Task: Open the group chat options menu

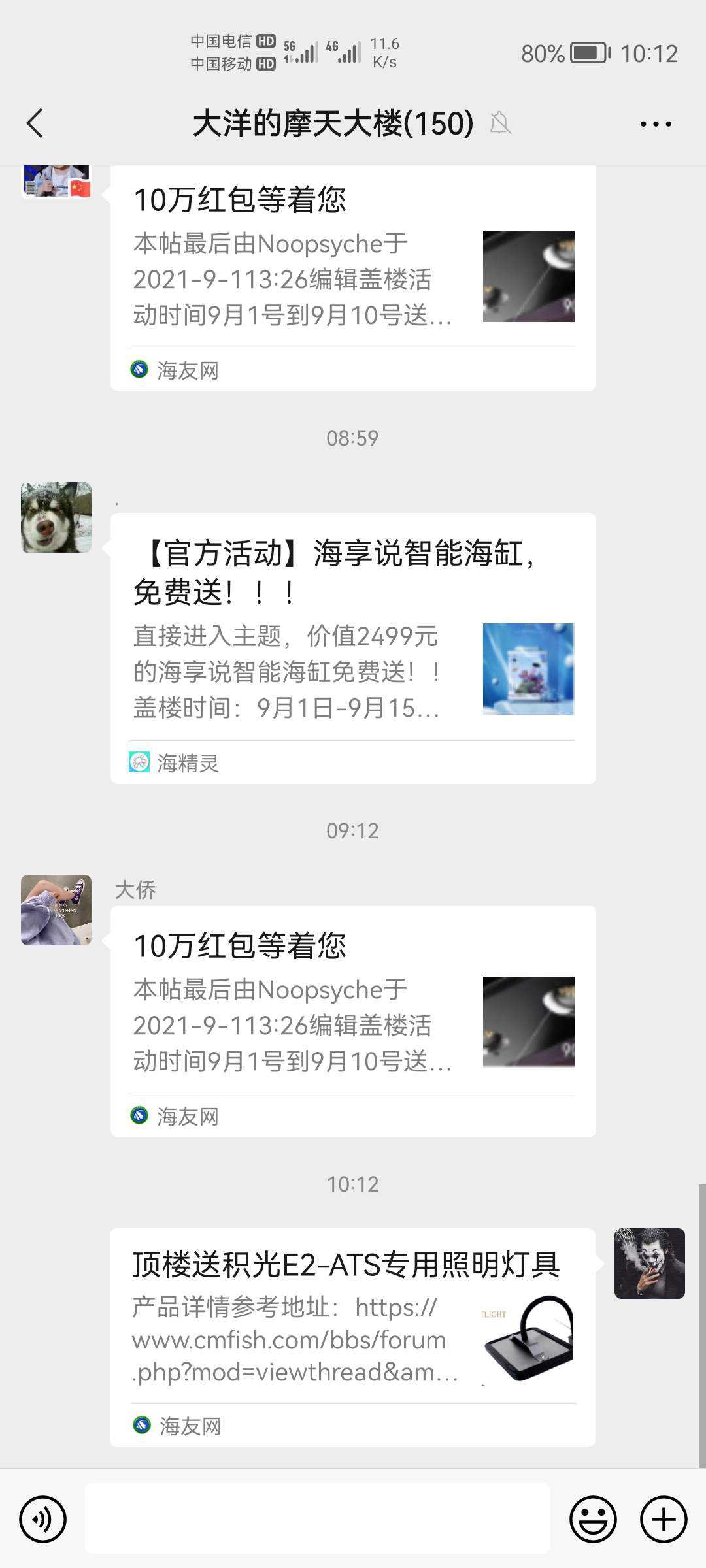Action: (x=655, y=123)
